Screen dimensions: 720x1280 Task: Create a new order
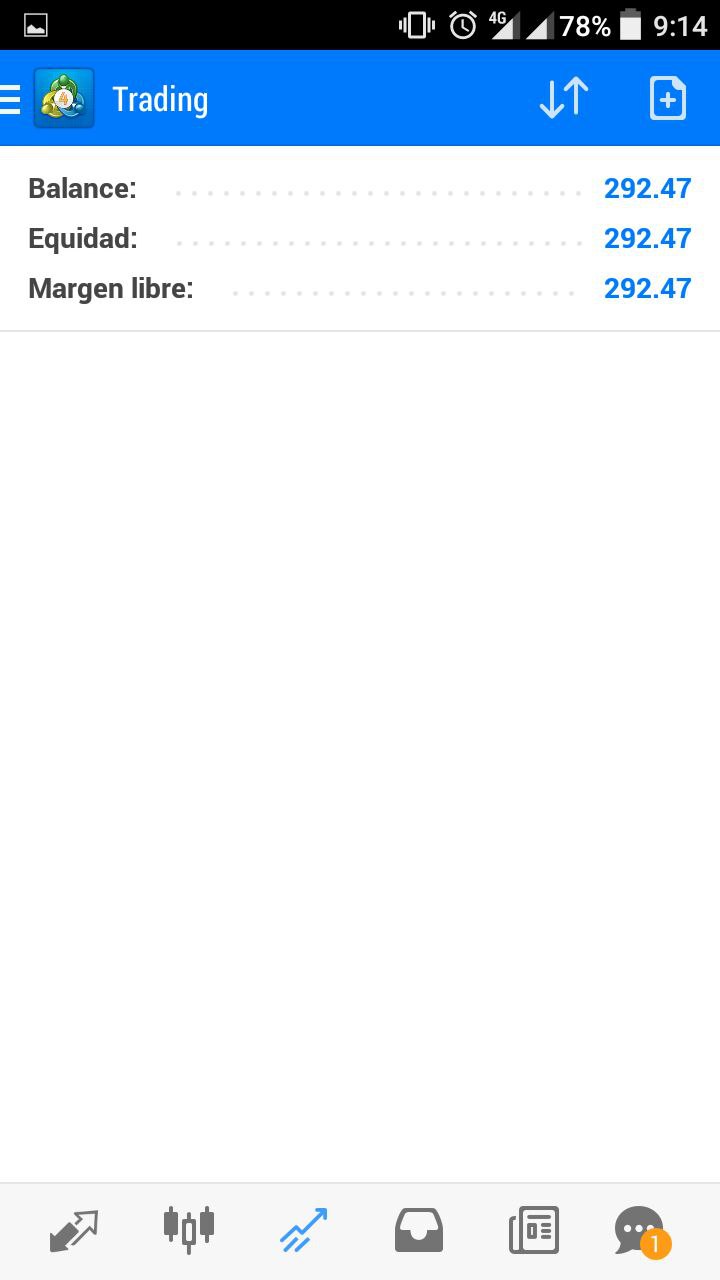(667, 99)
